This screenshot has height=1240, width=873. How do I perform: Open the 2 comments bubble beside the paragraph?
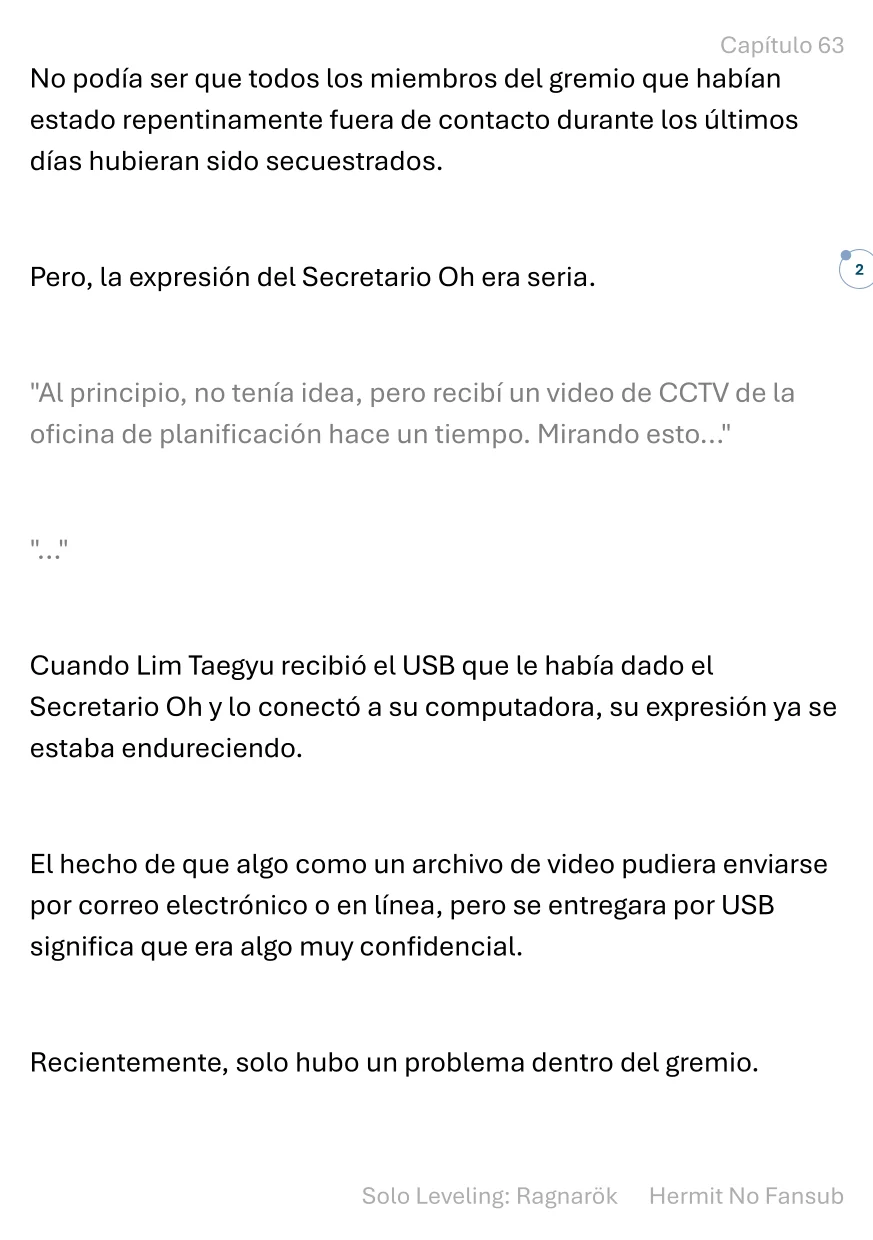[857, 270]
